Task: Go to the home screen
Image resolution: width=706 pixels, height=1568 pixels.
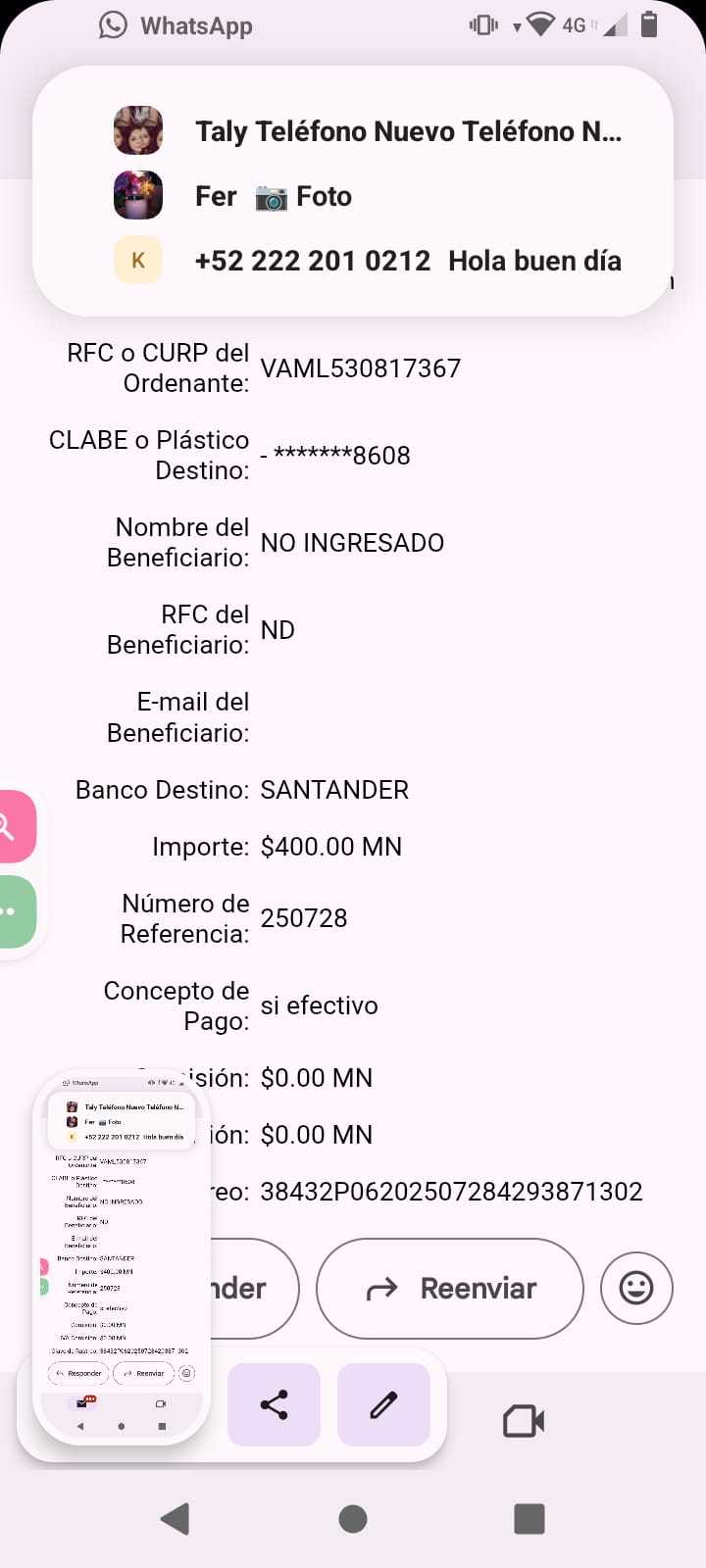Action: click(x=353, y=1519)
